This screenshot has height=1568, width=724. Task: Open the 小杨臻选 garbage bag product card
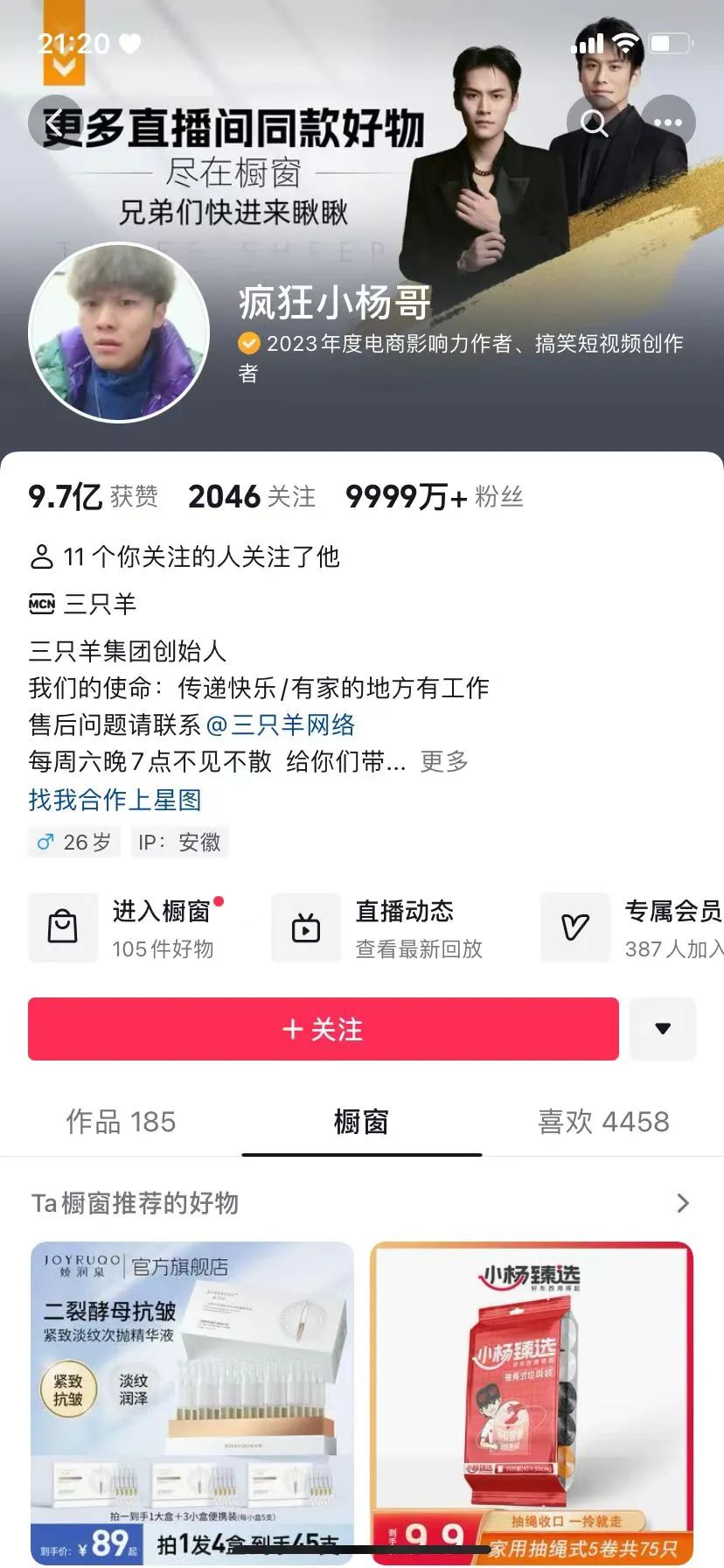pos(532,1400)
